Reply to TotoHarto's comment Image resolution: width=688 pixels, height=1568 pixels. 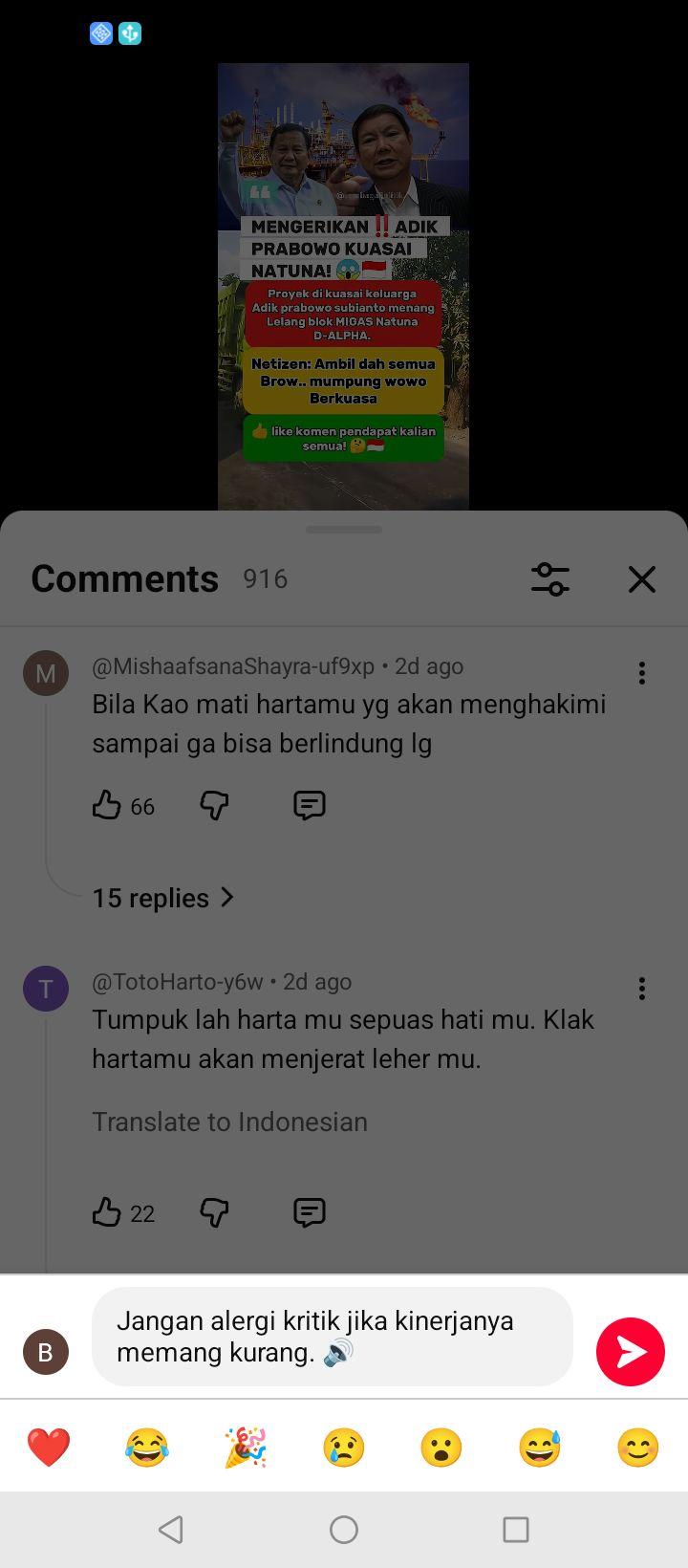click(x=309, y=1212)
